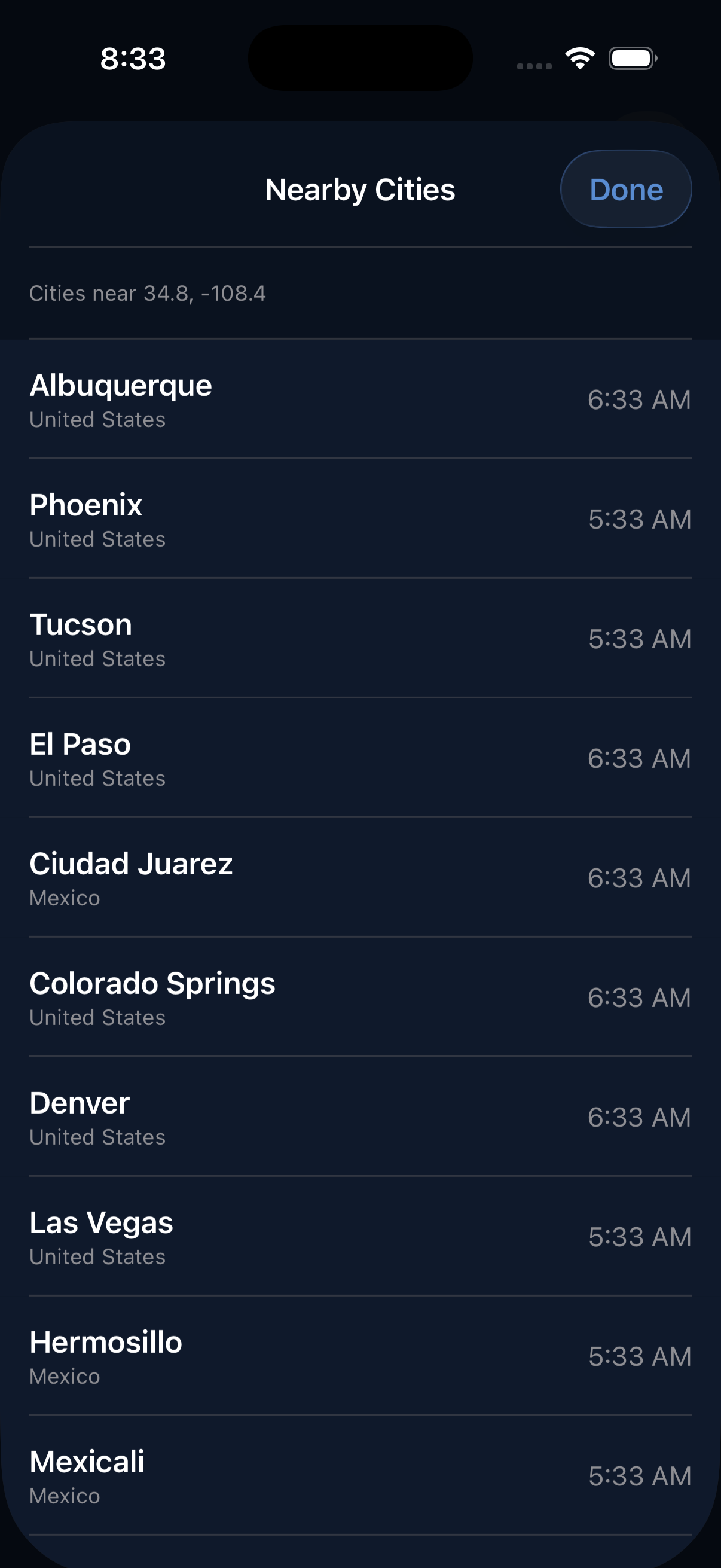The width and height of the screenshot is (721, 1568).
Task: Tap the Nearby Cities header title
Action: (x=360, y=189)
